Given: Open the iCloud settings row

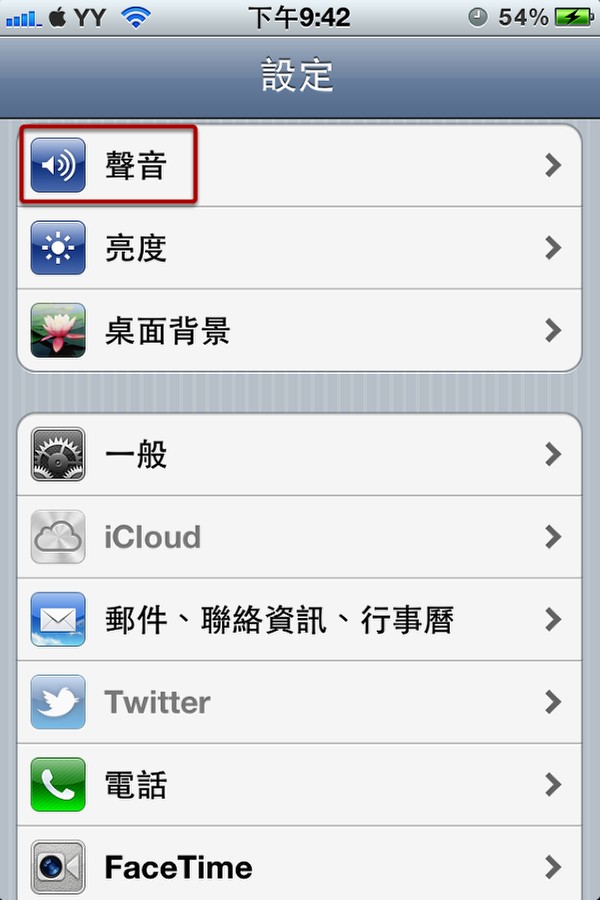Looking at the screenshot, I should pyautogui.click(x=300, y=537).
